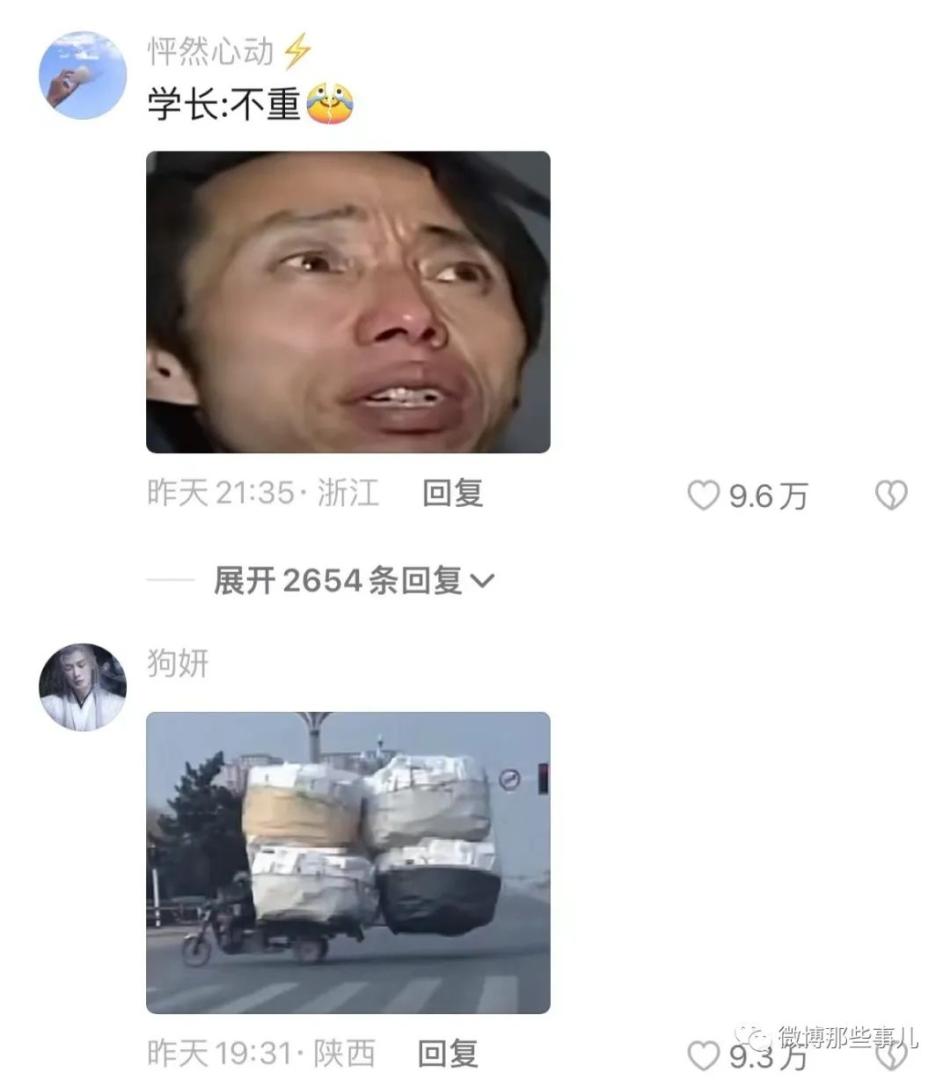The width and height of the screenshot is (950, 1080).
Task: Like 怦然心动's comment with 9.6万 likes
Action: [x=704, y=495]
